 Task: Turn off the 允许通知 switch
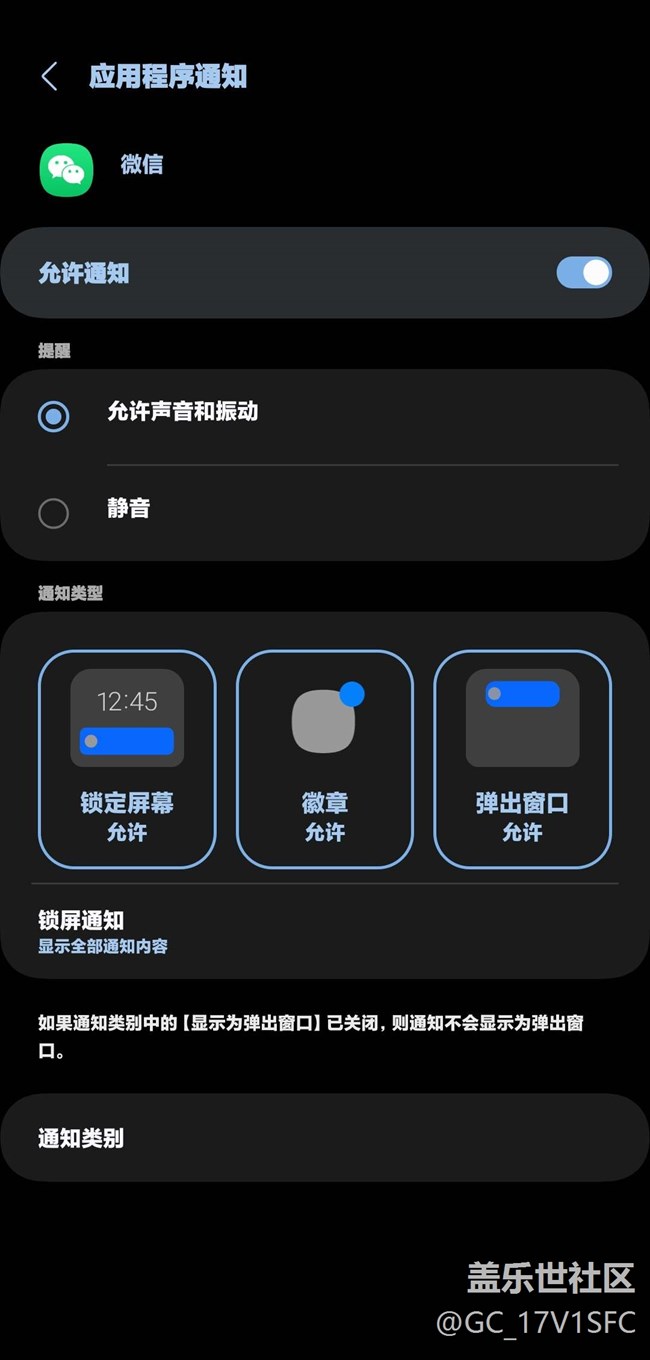click(584, 273)
